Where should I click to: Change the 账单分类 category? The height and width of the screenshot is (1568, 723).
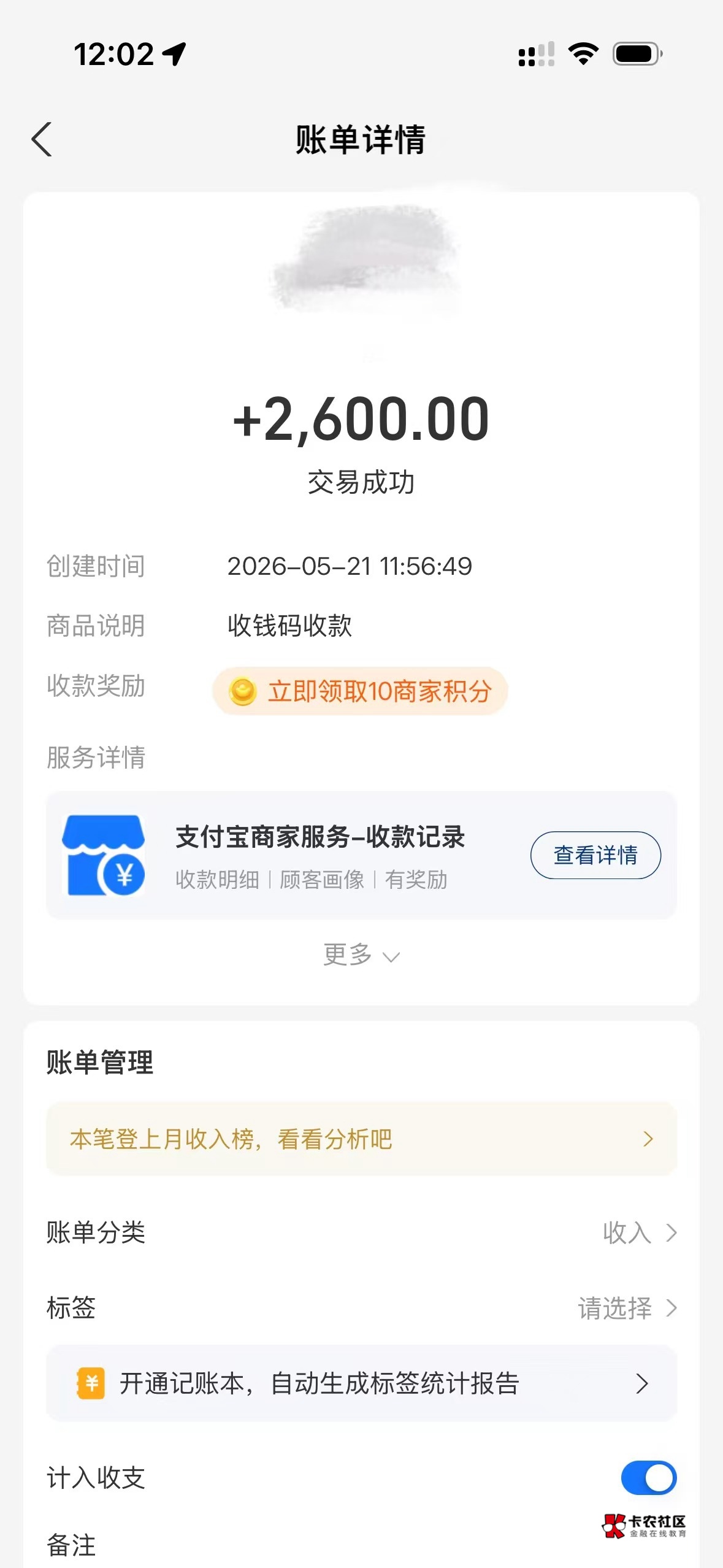click(x=361, y=1232)
